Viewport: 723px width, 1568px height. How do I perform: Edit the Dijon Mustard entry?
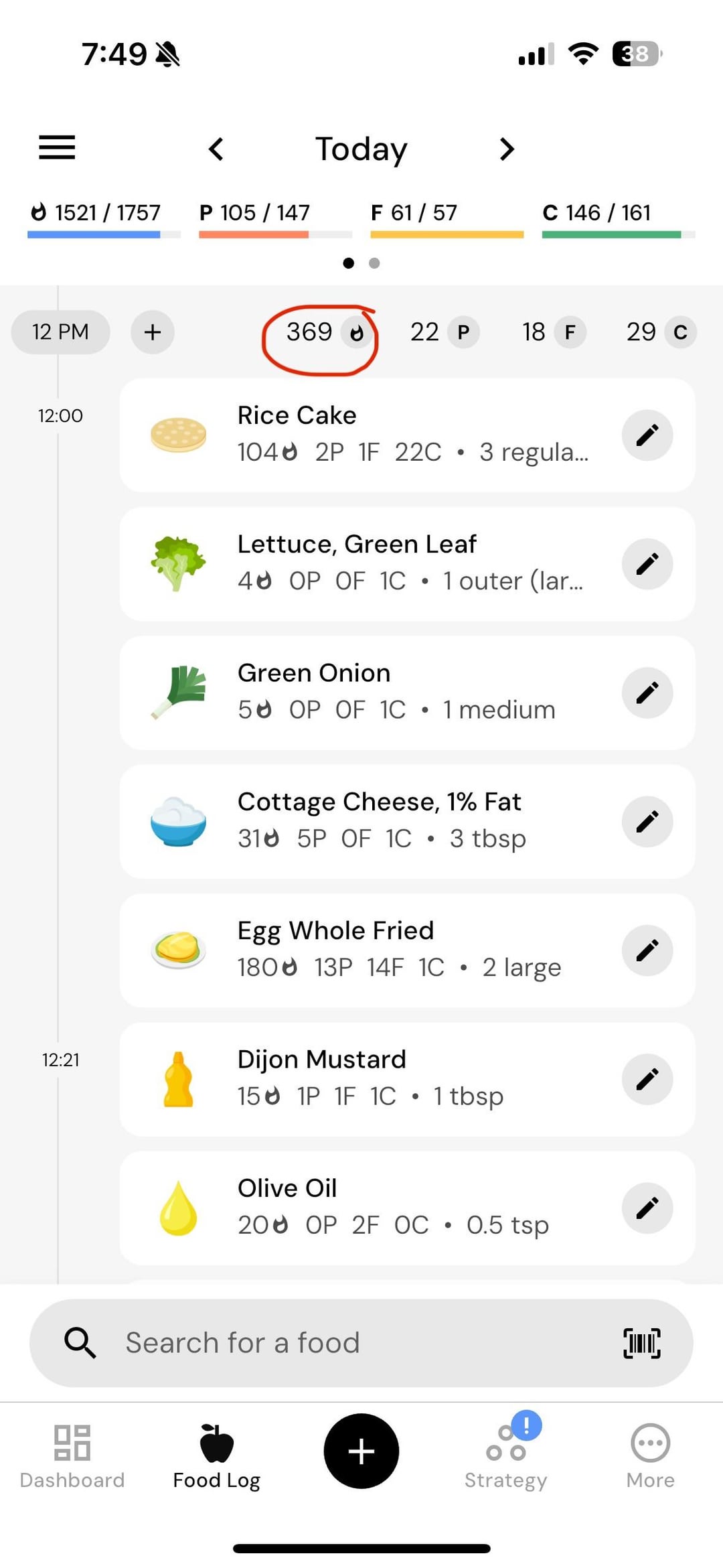[x=647, y=1079]
